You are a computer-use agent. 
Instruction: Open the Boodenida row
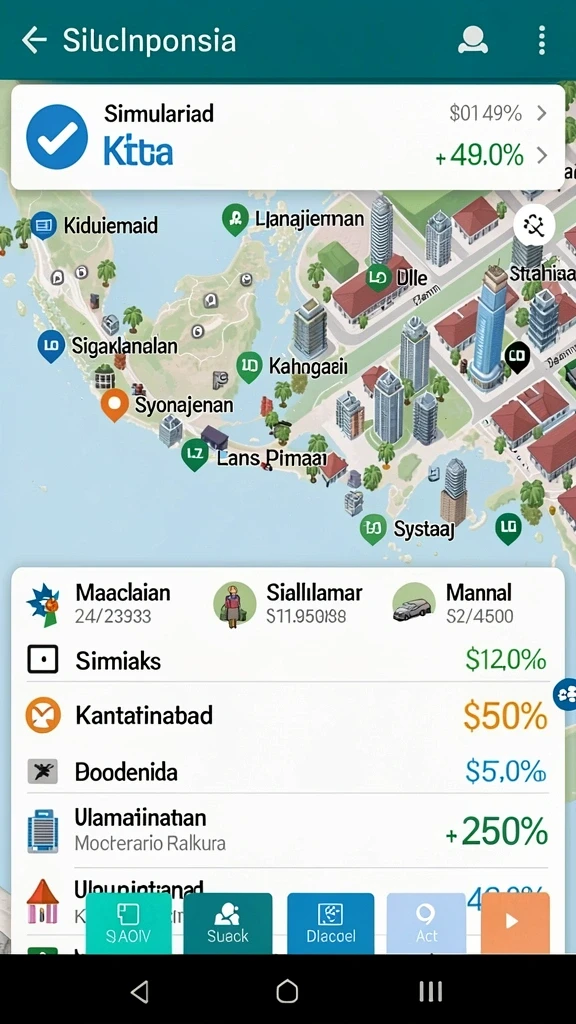pos(288,771)
